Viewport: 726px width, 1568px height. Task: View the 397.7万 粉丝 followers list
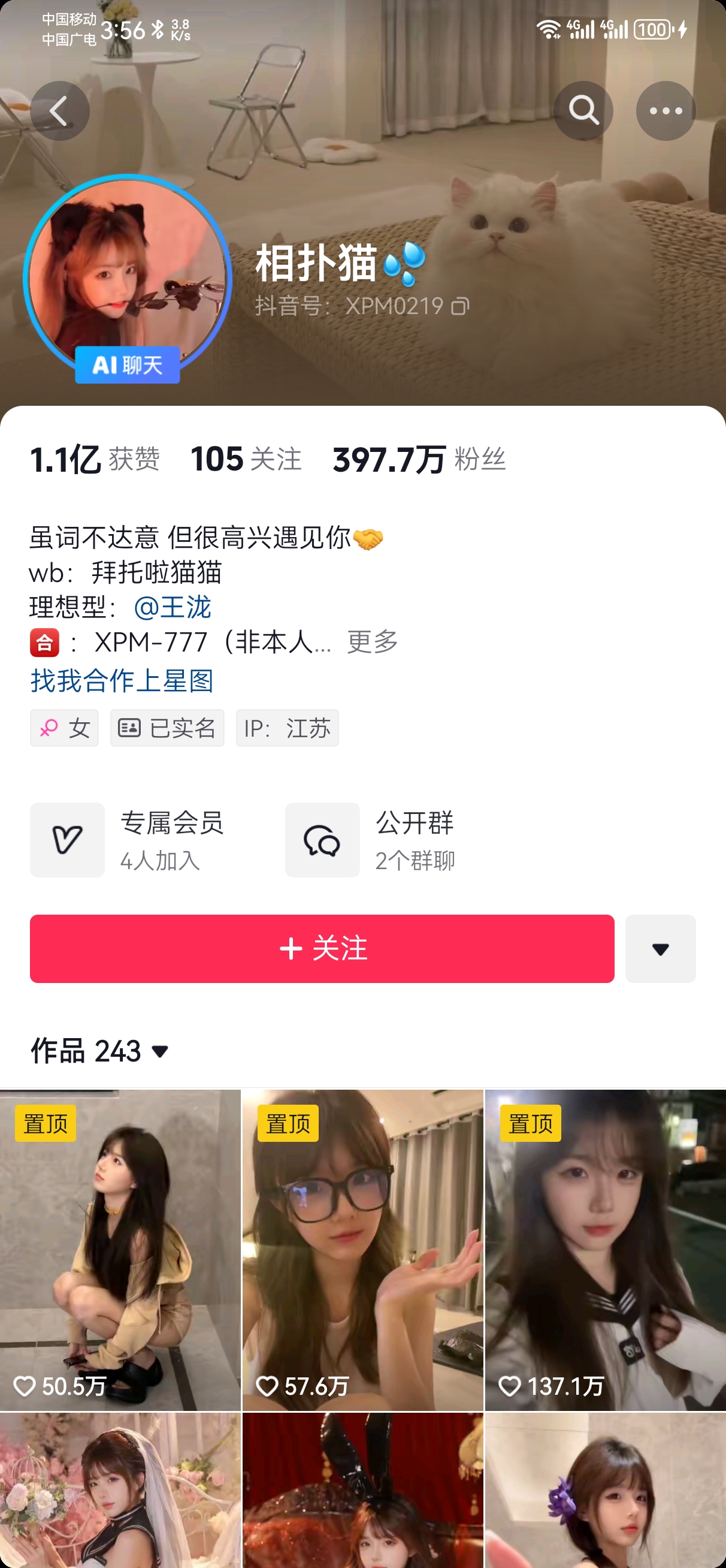(x=419, y=459)
